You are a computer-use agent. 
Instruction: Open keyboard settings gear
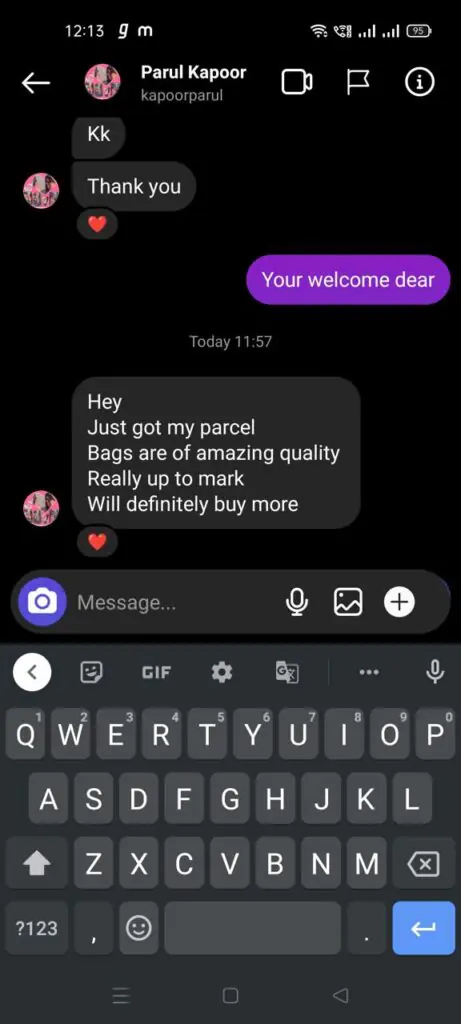[222, 672]
